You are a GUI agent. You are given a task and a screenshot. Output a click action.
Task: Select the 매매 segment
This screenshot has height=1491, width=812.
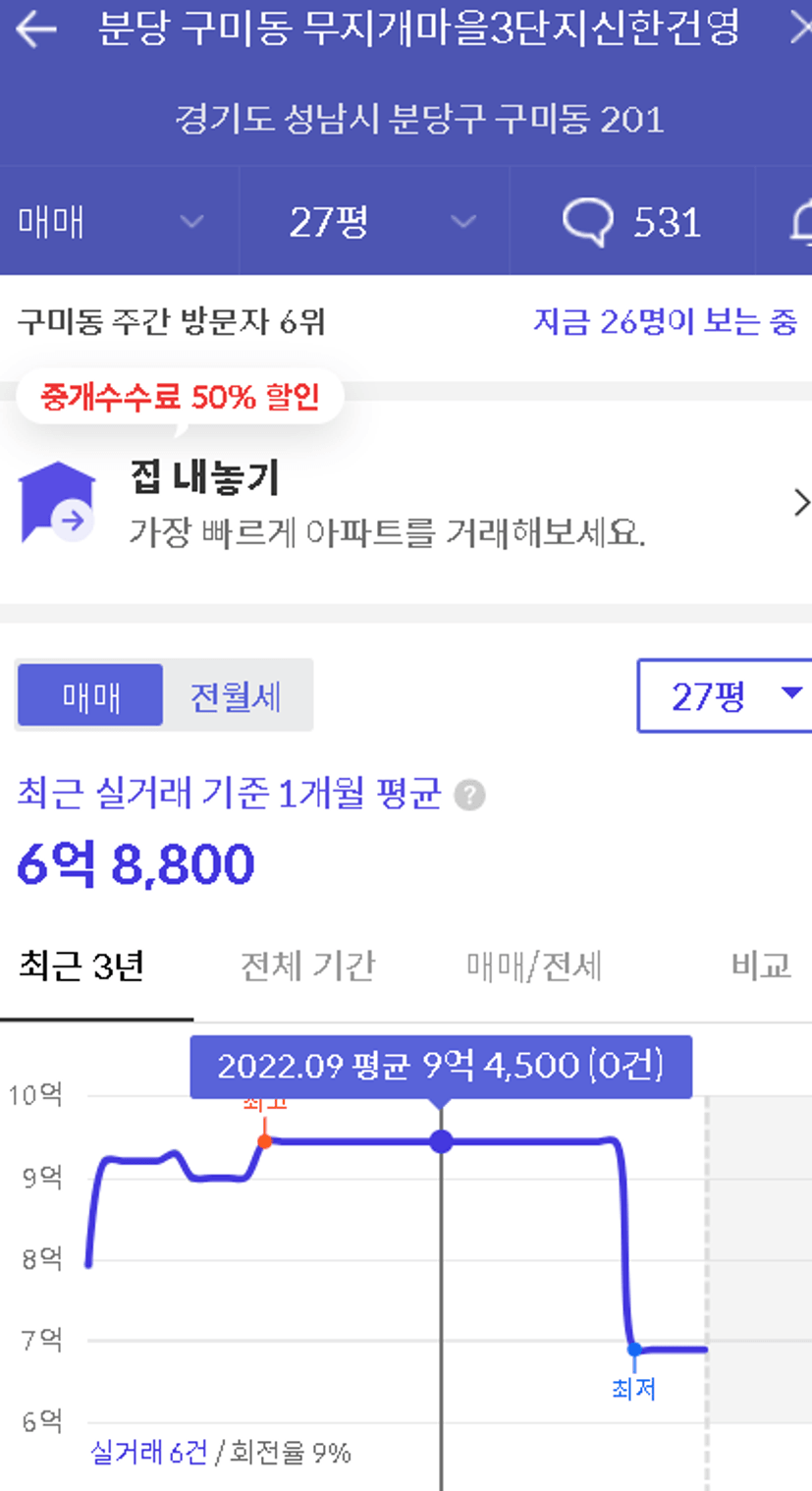click(x=90, y=695)
